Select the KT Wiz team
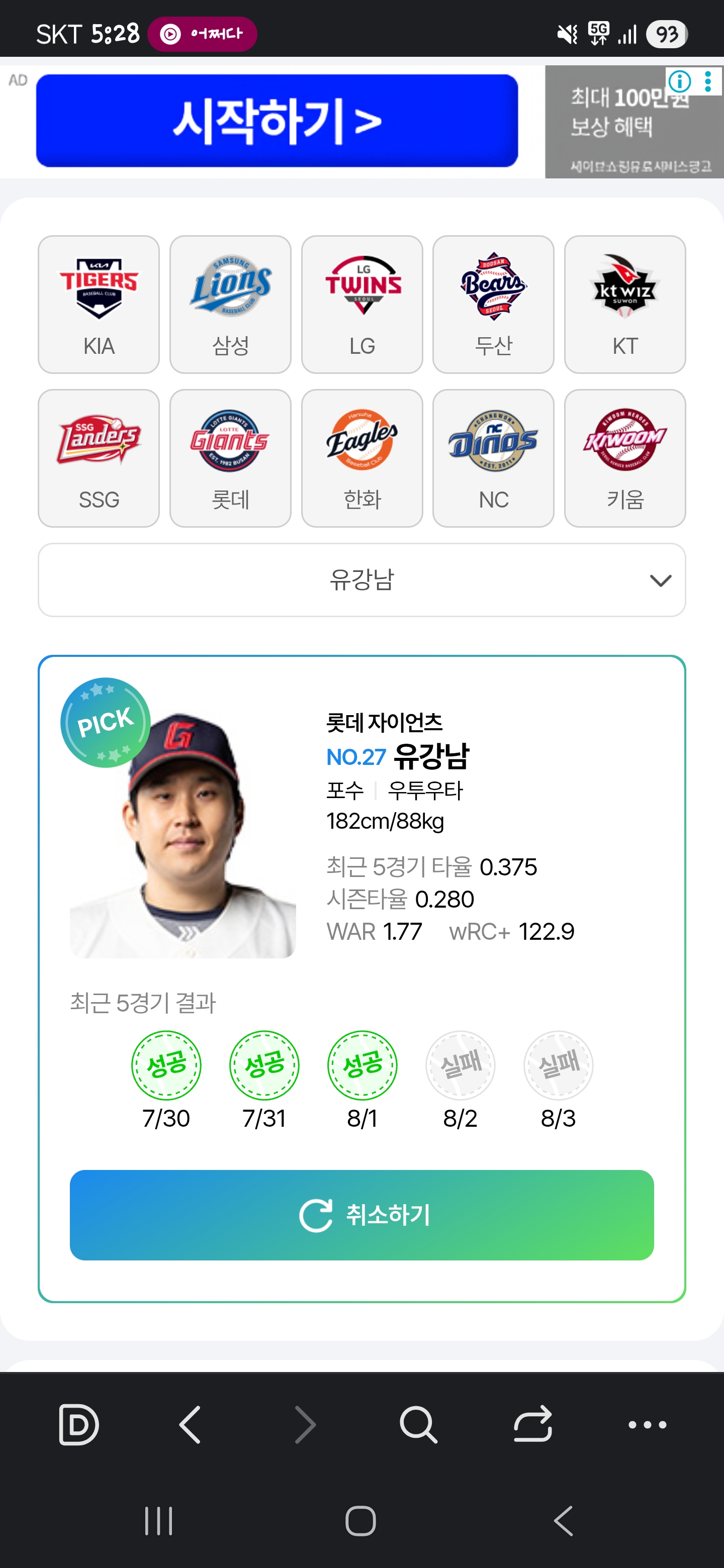Screen dimensions: 724x1568 [625, 305]
